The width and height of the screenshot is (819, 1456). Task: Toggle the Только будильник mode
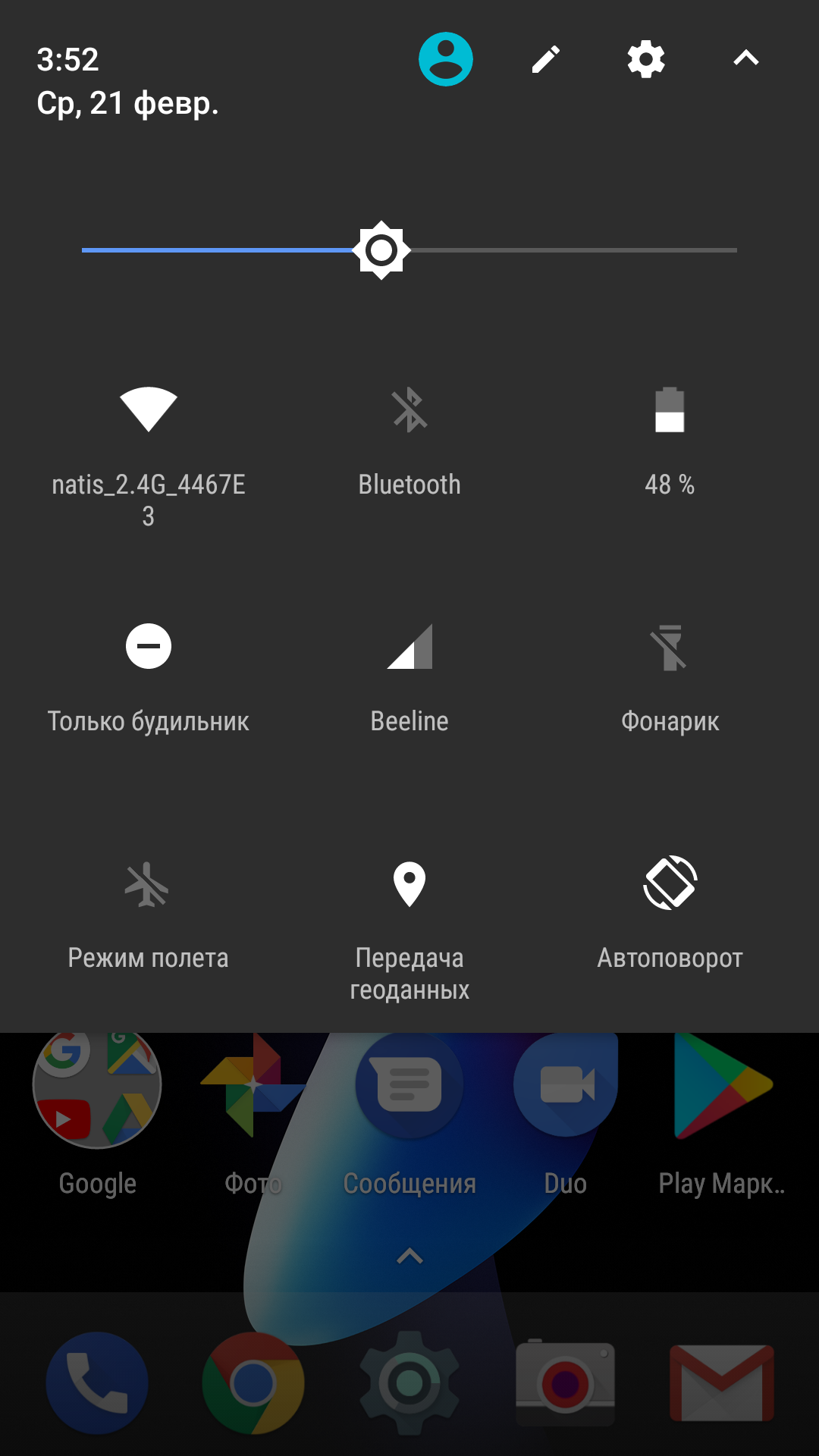click(149, 647)
